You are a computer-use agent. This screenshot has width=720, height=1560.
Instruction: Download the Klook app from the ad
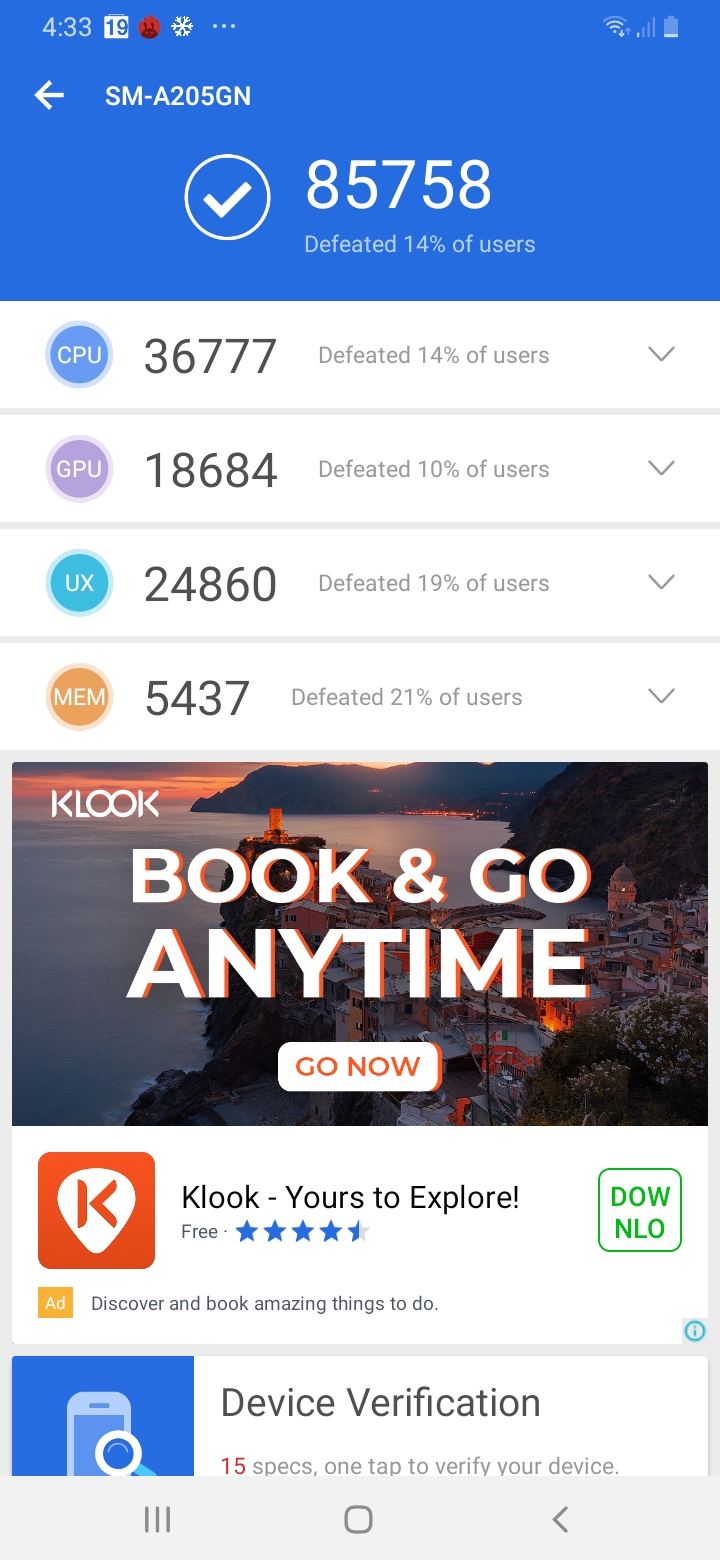639,1210
